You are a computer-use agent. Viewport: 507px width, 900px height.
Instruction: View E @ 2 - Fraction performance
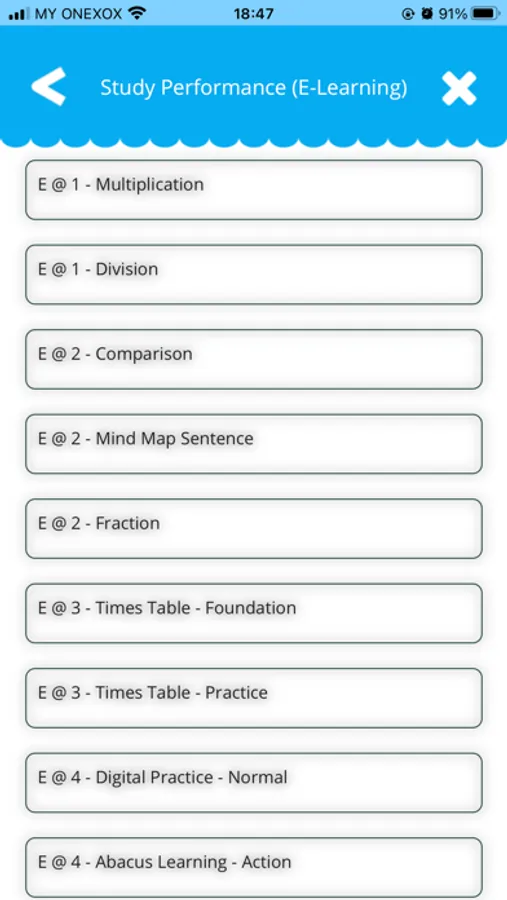(x=254, y=529)
